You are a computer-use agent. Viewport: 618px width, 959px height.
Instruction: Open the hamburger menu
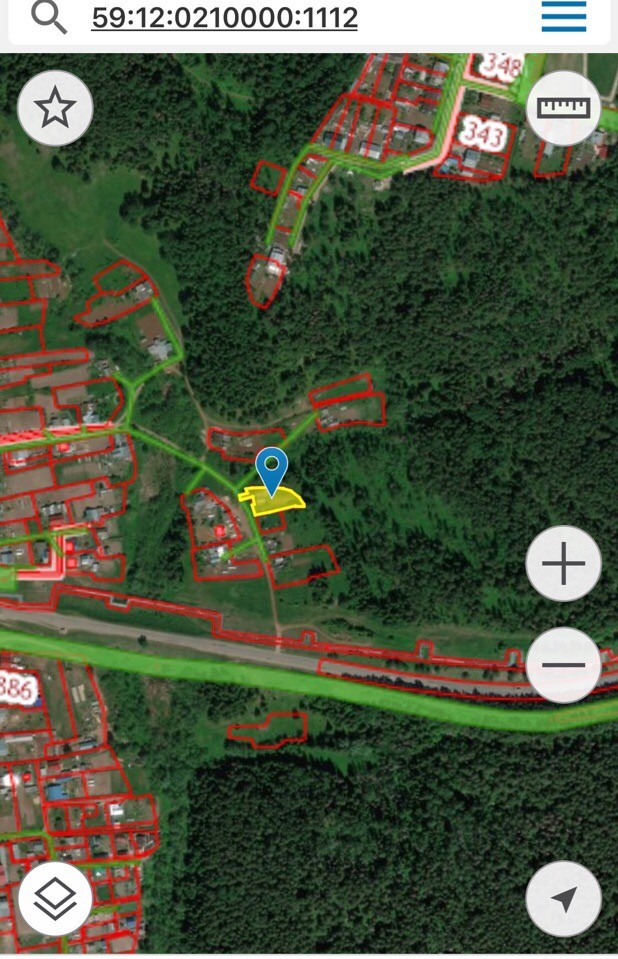tap(563, 17)
